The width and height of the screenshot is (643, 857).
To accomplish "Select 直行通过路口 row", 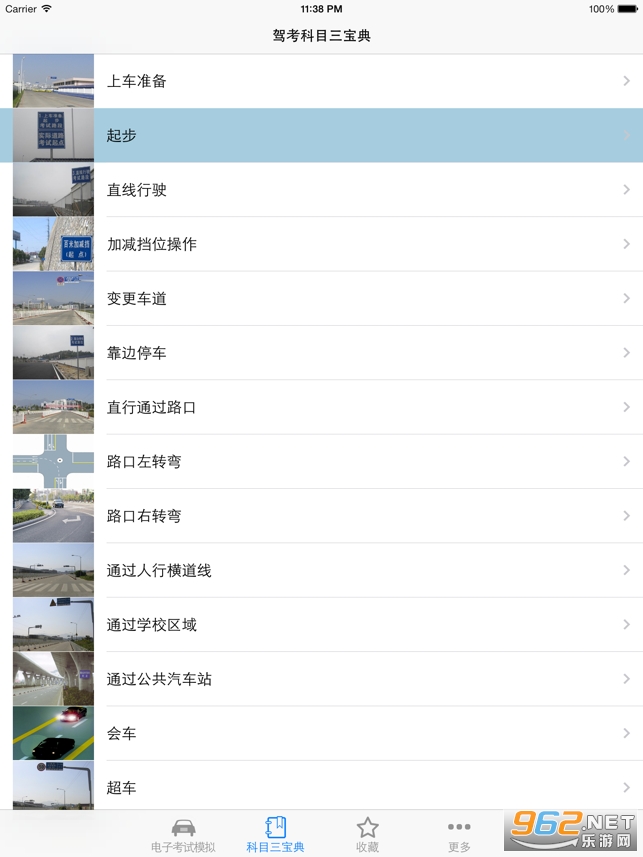I will pyautogui.click(x=320, y=407).
